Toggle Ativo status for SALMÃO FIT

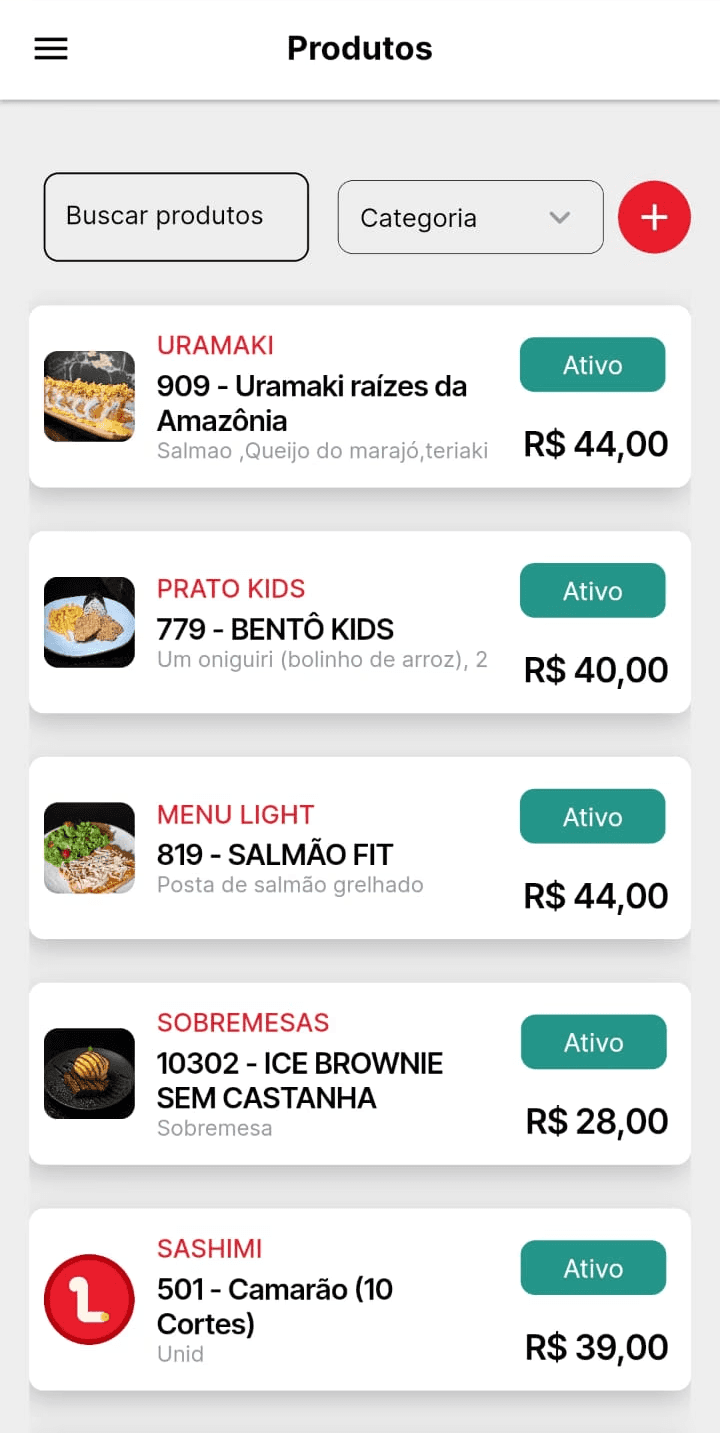tap(592, 817)
